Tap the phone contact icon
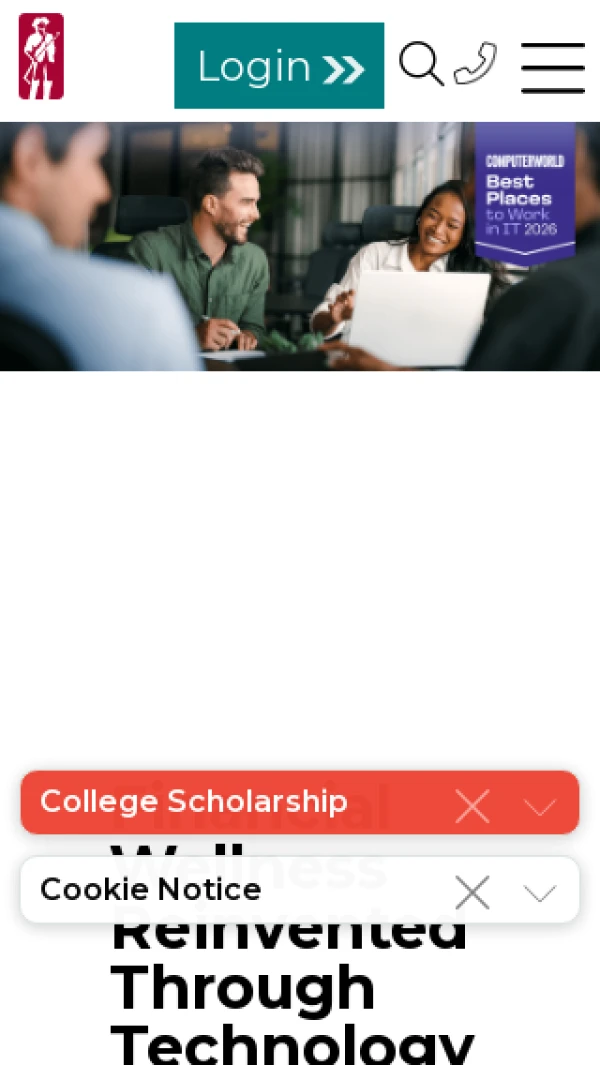600x1065 pixels. point(475,64)
